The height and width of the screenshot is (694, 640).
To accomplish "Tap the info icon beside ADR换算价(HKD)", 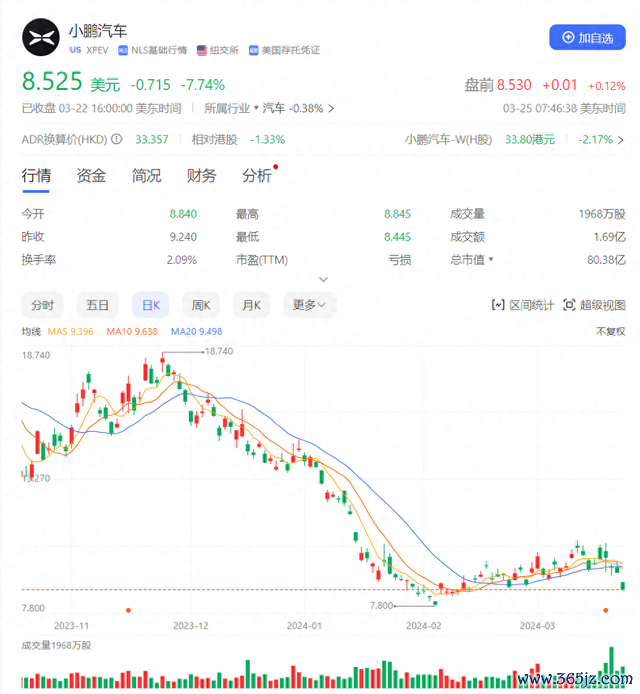I will coord(117,140).
